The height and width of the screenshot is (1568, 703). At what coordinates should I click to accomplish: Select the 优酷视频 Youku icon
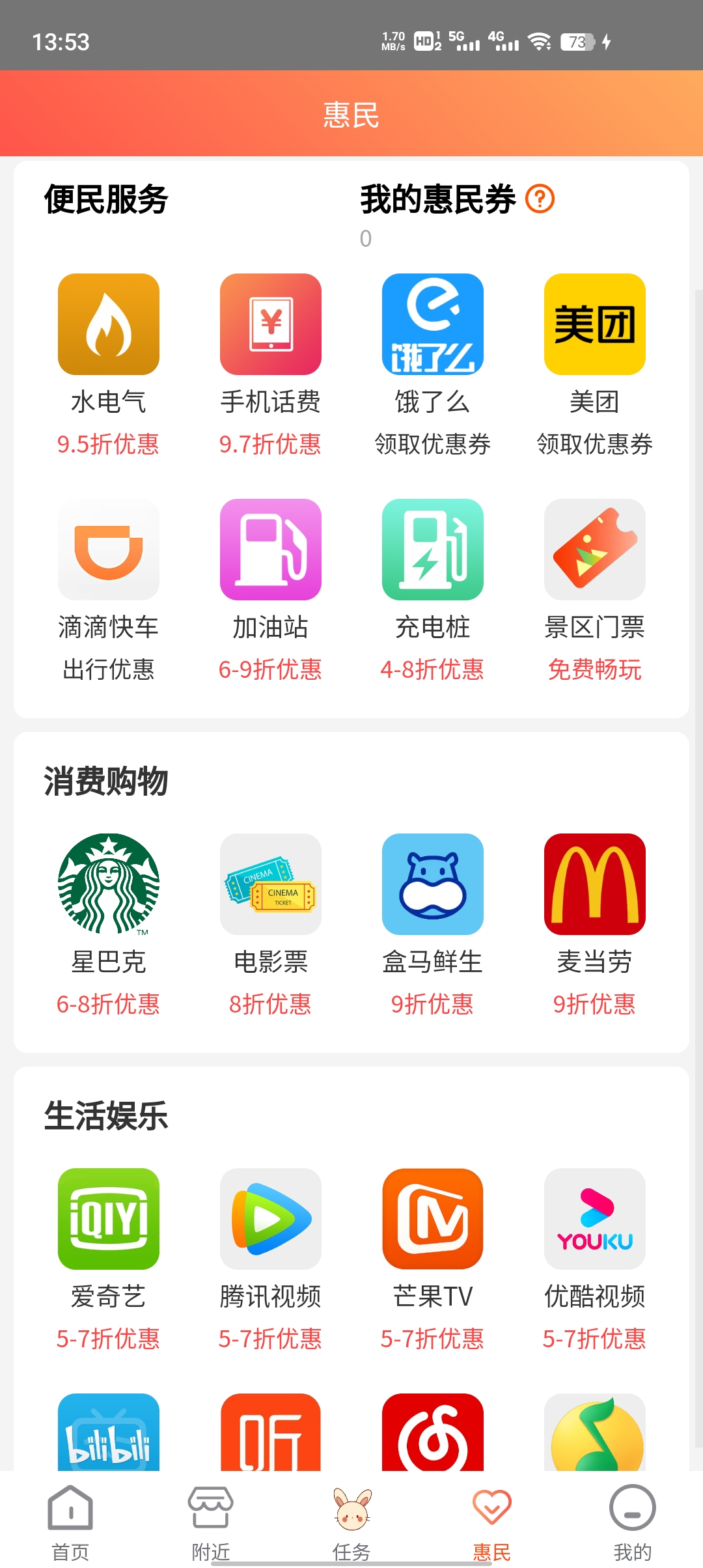[594, 1219]
